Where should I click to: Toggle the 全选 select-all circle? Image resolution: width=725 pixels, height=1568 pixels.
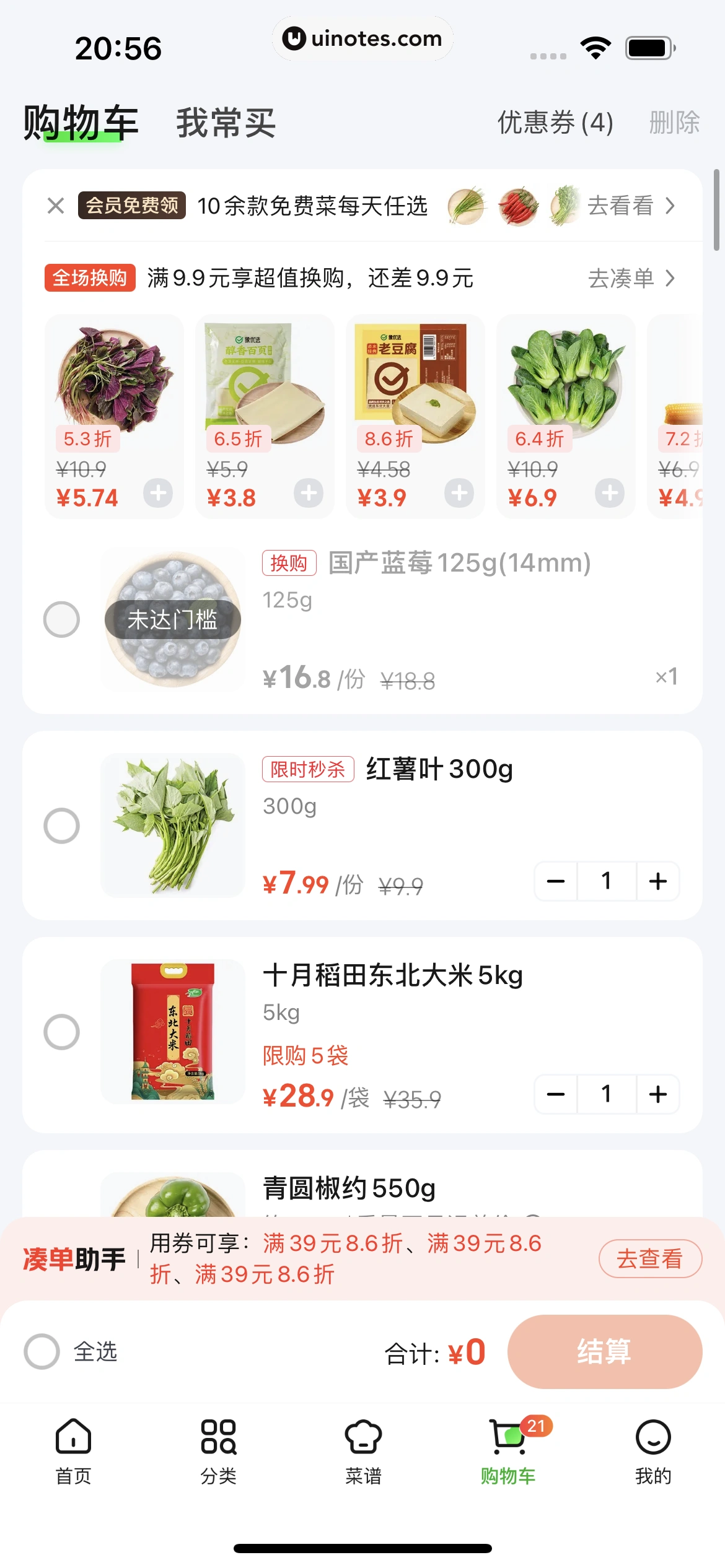(x=42, y=1351)
